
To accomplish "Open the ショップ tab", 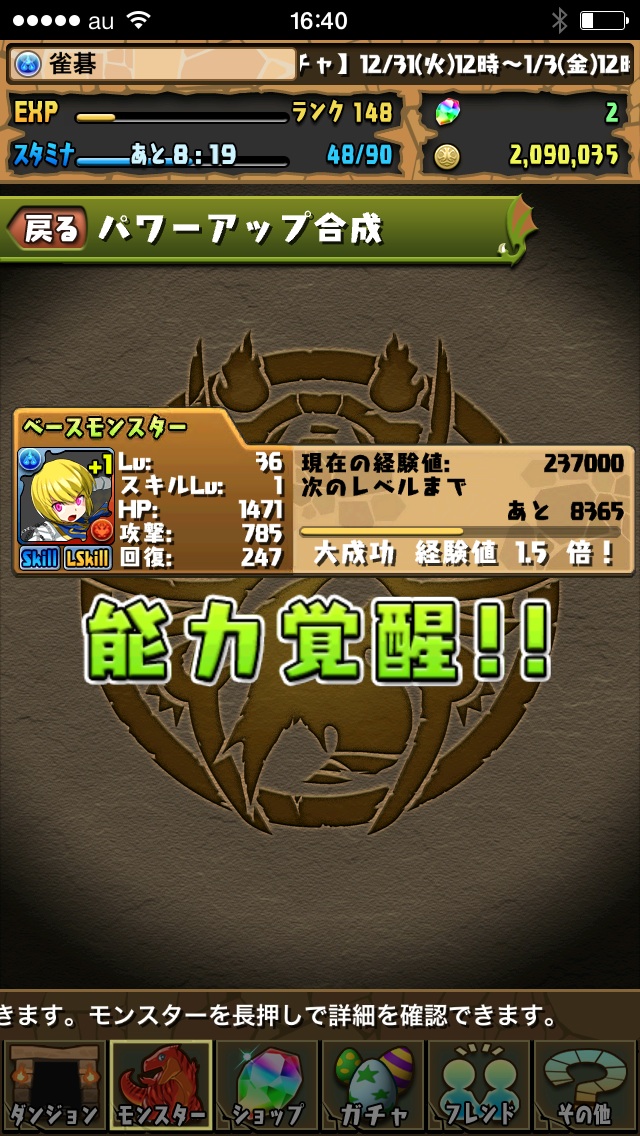I will tap(266, 1086).
